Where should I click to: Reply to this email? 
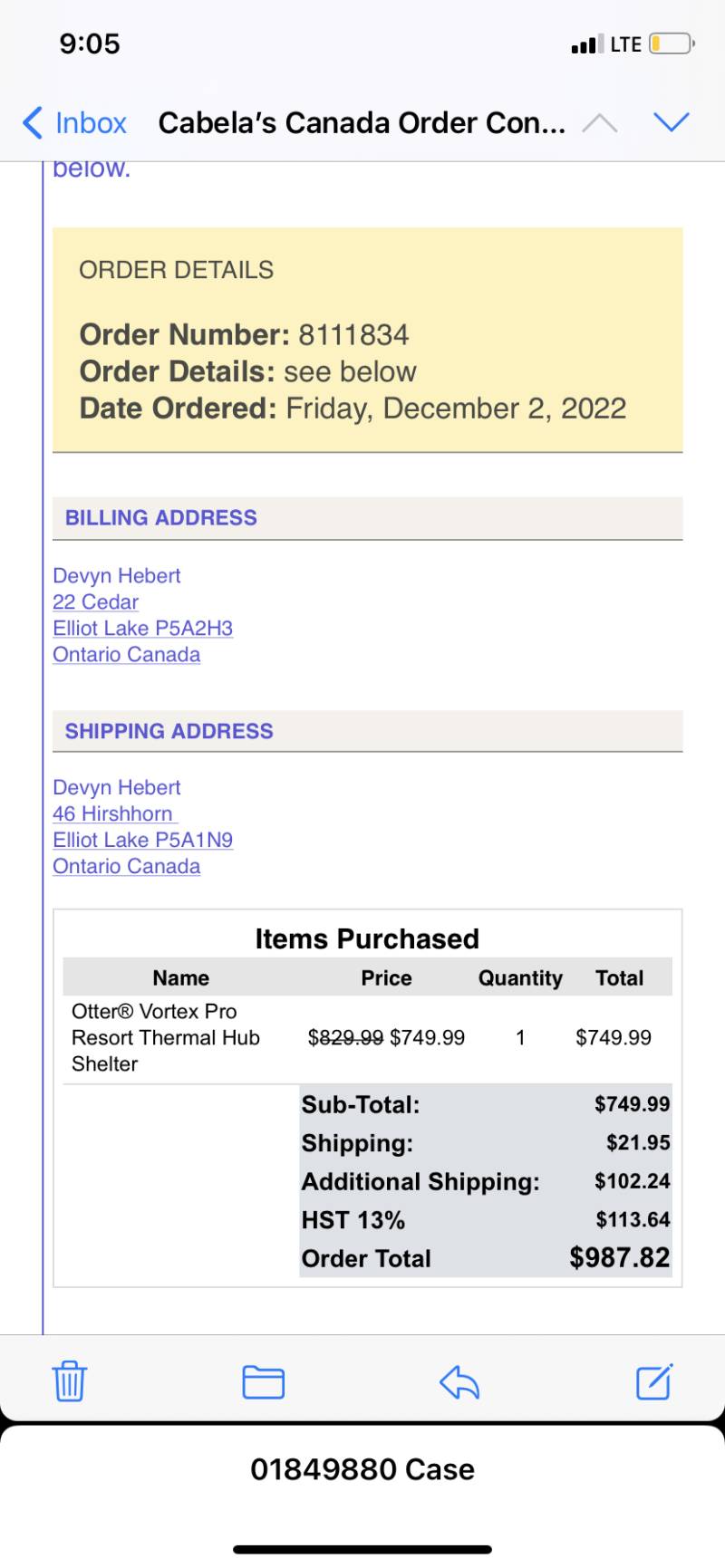click(459, 1382)
